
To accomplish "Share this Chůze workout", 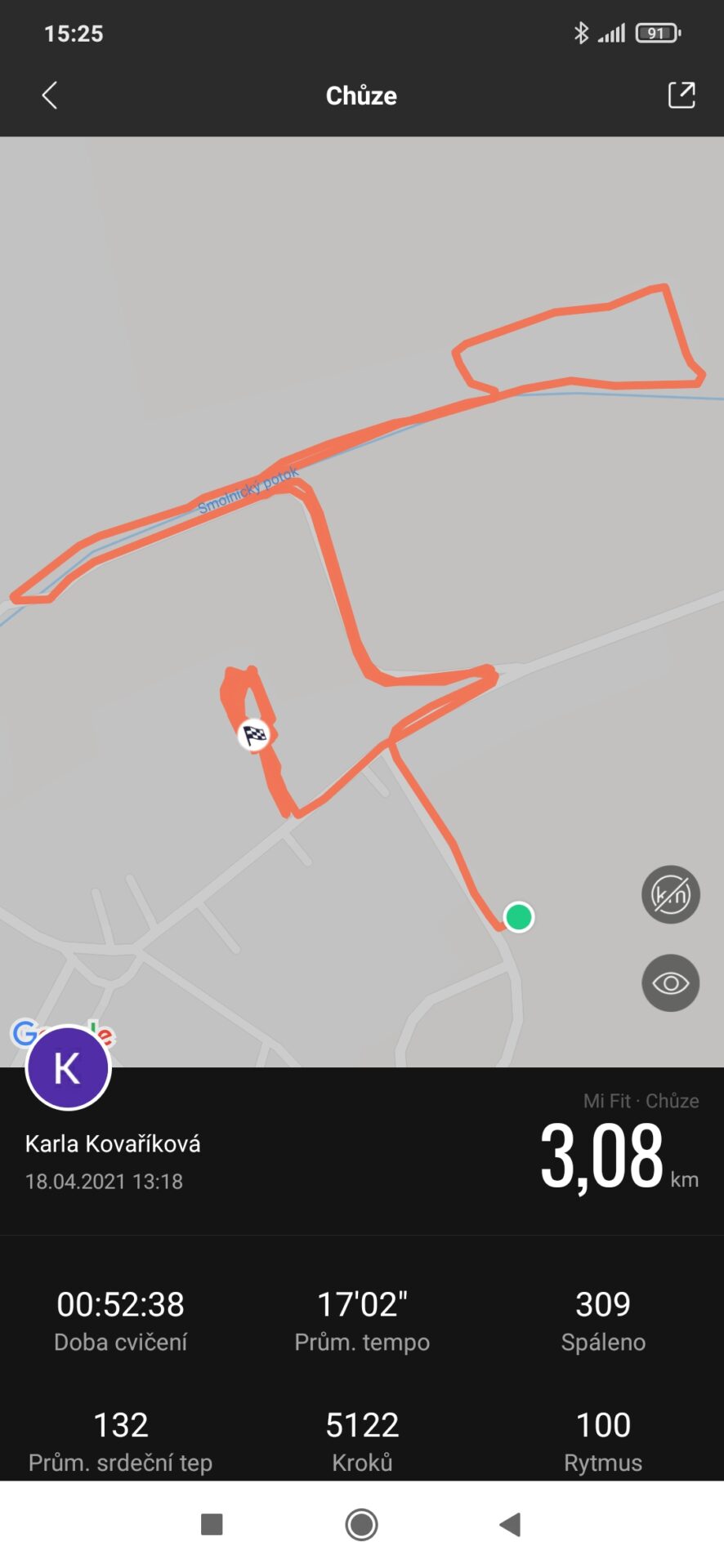I will pyautogui.click(x=682, y=95).
